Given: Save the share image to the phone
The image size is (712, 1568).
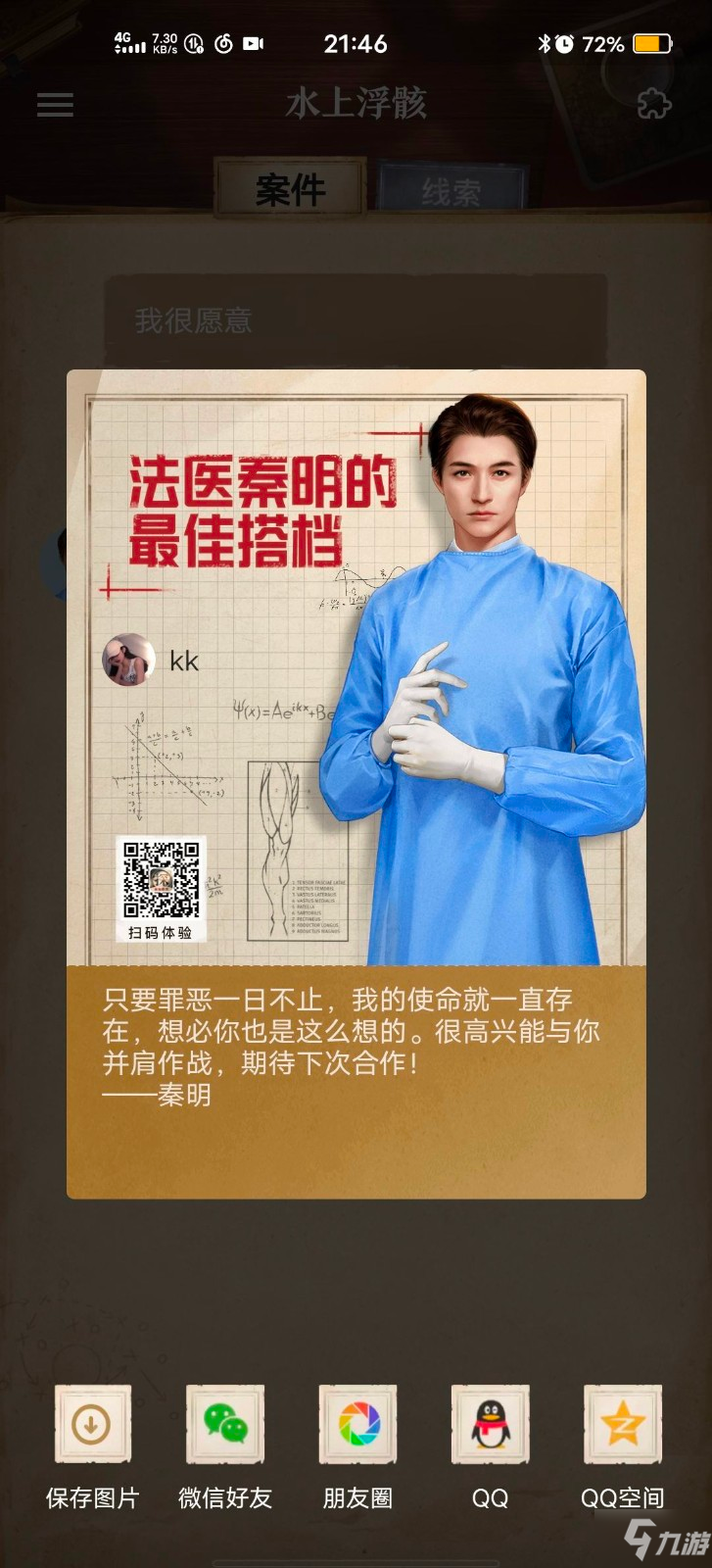Looking at the screenshot, I should 92,1425.
